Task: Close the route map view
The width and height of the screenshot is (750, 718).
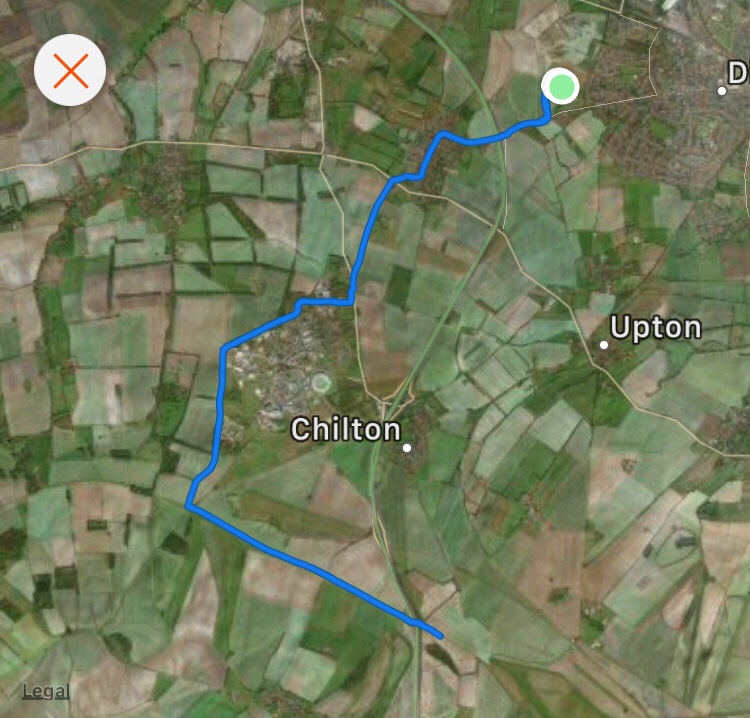Action: [70, 71]
